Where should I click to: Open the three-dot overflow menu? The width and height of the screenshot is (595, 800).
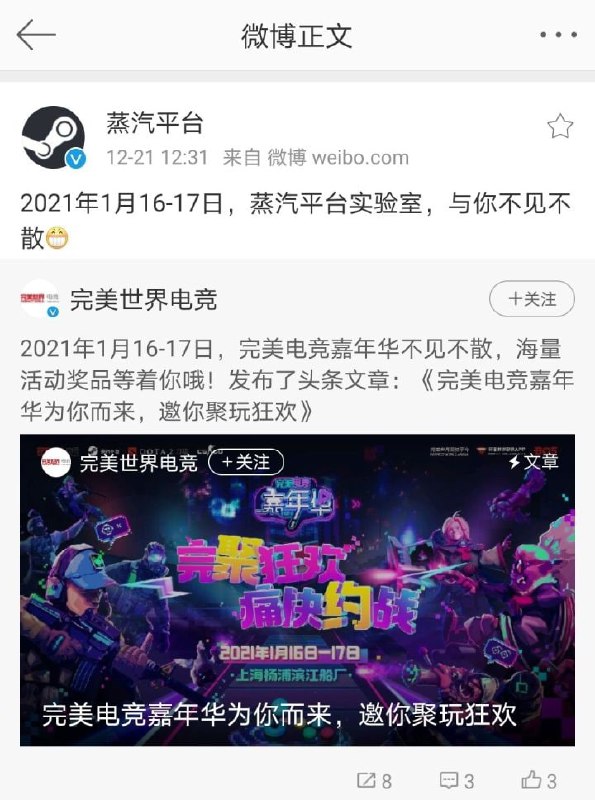point(558,35)
